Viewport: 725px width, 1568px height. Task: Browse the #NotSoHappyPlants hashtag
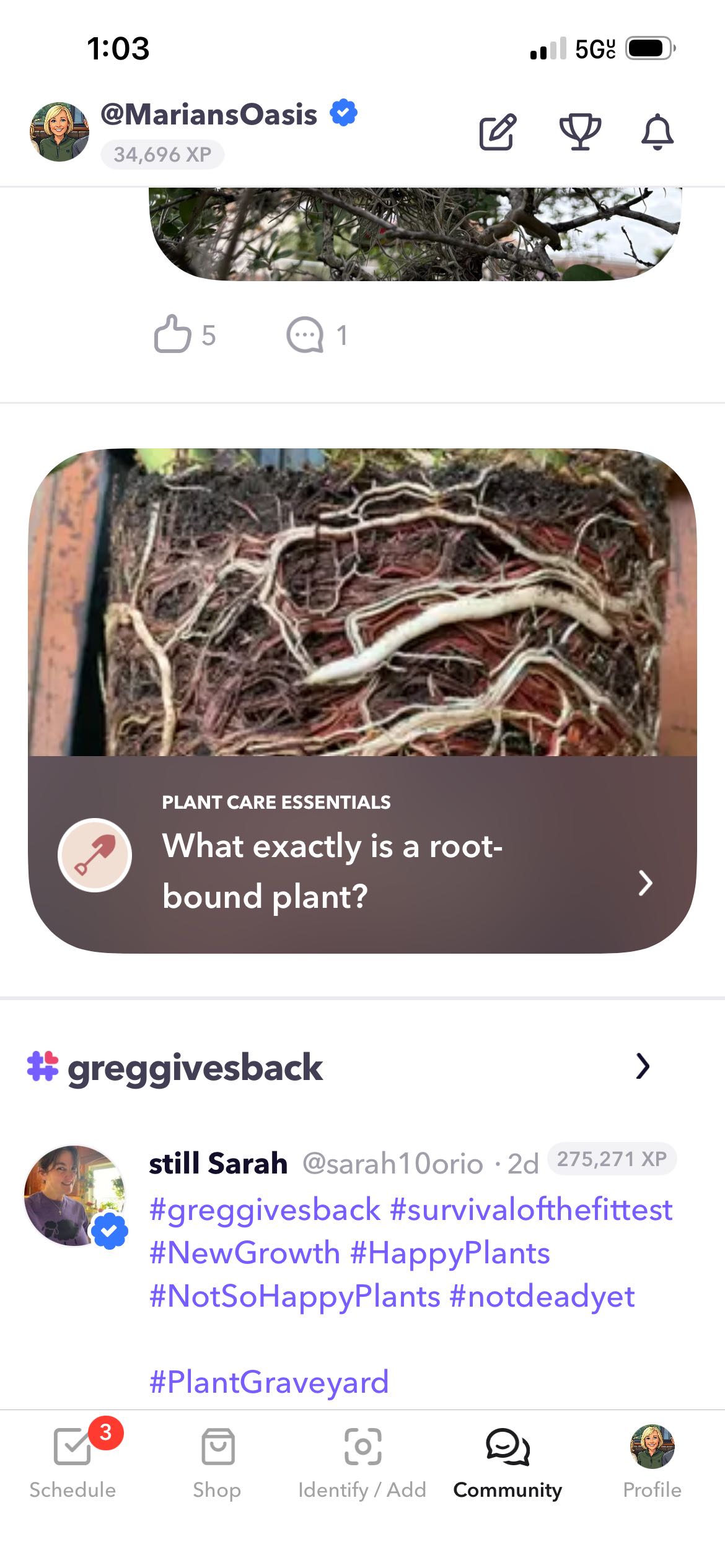coord(295,1296)
